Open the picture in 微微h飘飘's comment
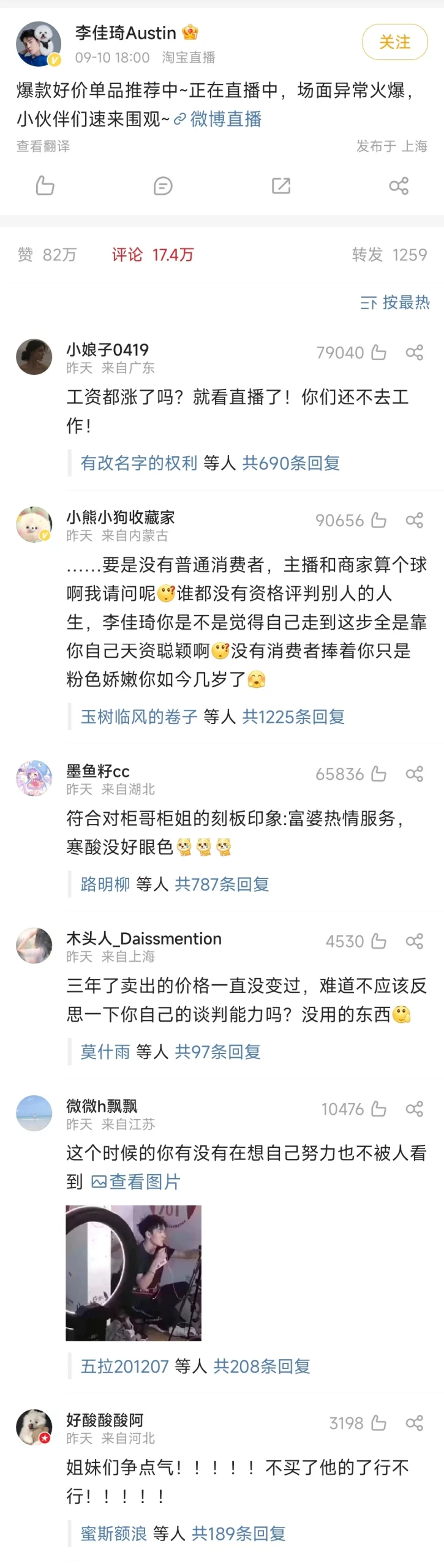444x1568 pixels. (x=134, y=1273)
